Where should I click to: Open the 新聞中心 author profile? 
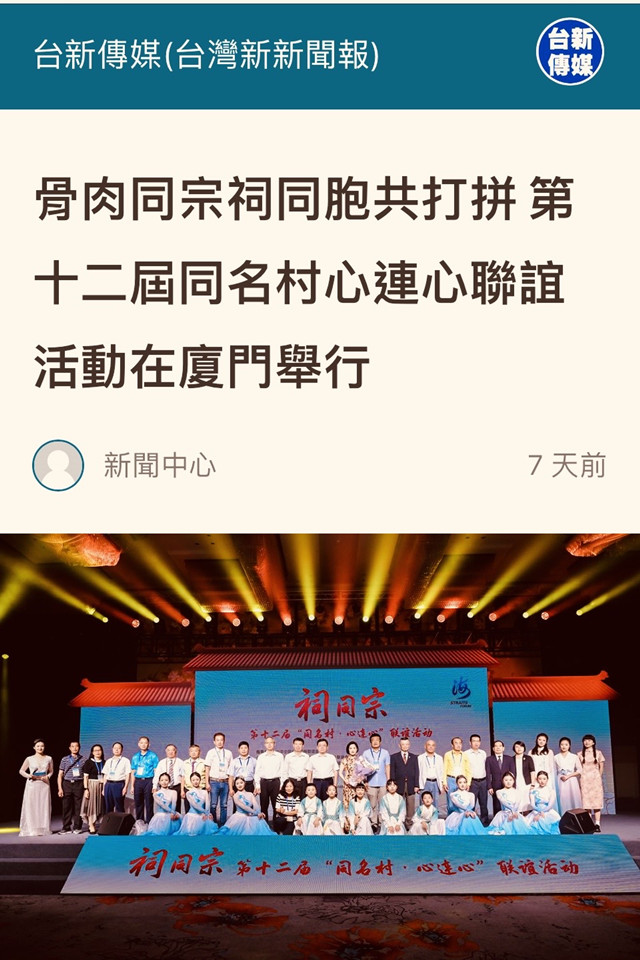click(159, 465)
